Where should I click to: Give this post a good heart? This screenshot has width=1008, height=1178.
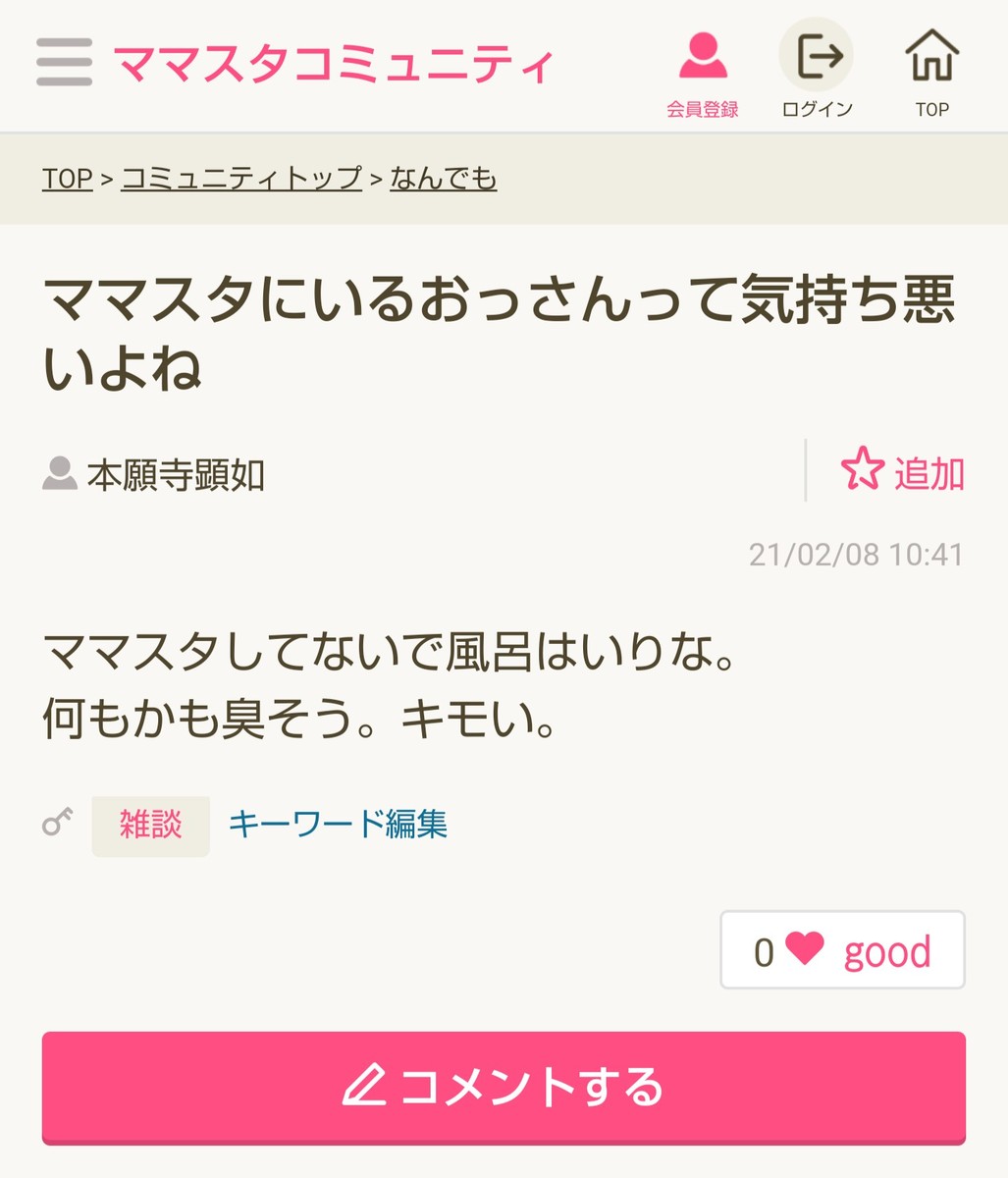click(x=842, y=950)
